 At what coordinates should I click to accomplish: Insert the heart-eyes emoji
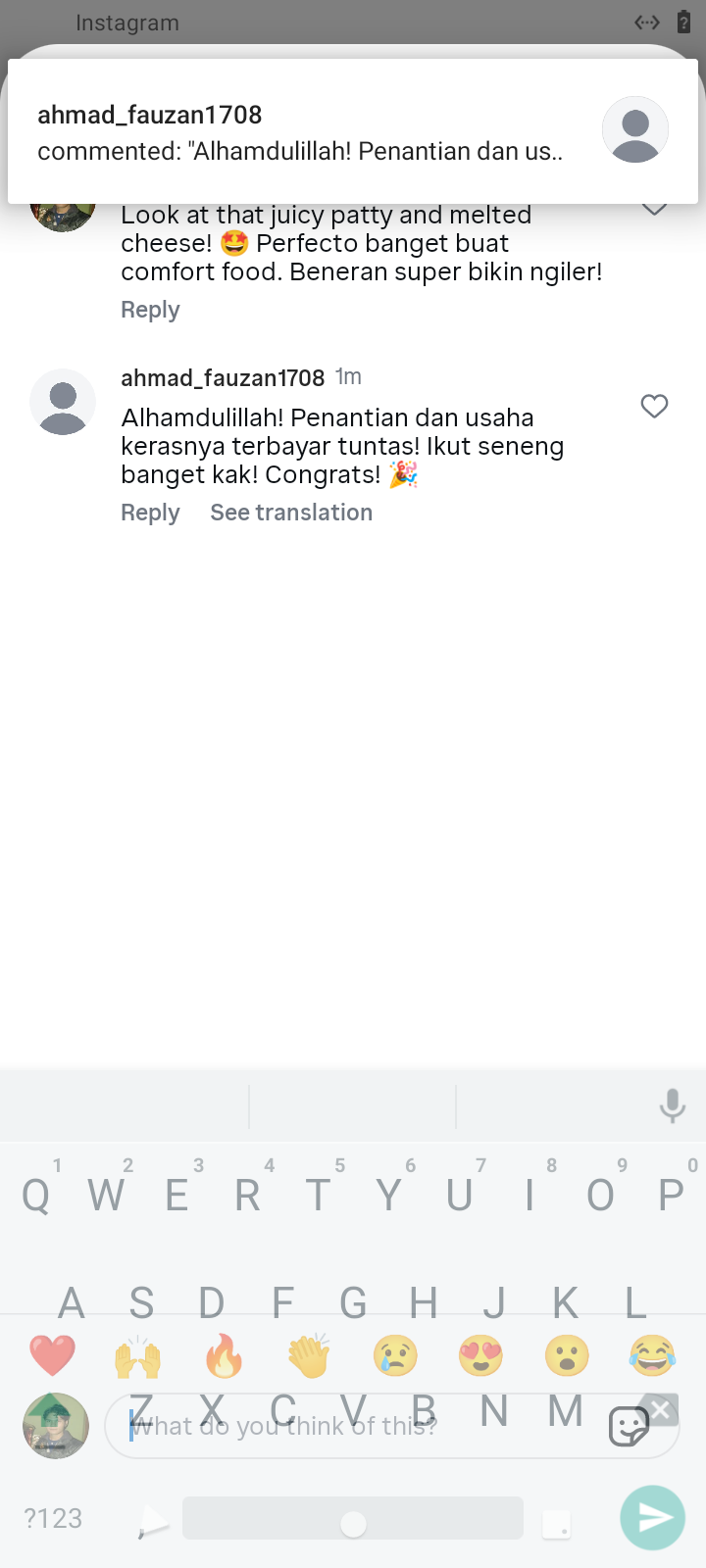[480, 1356]
